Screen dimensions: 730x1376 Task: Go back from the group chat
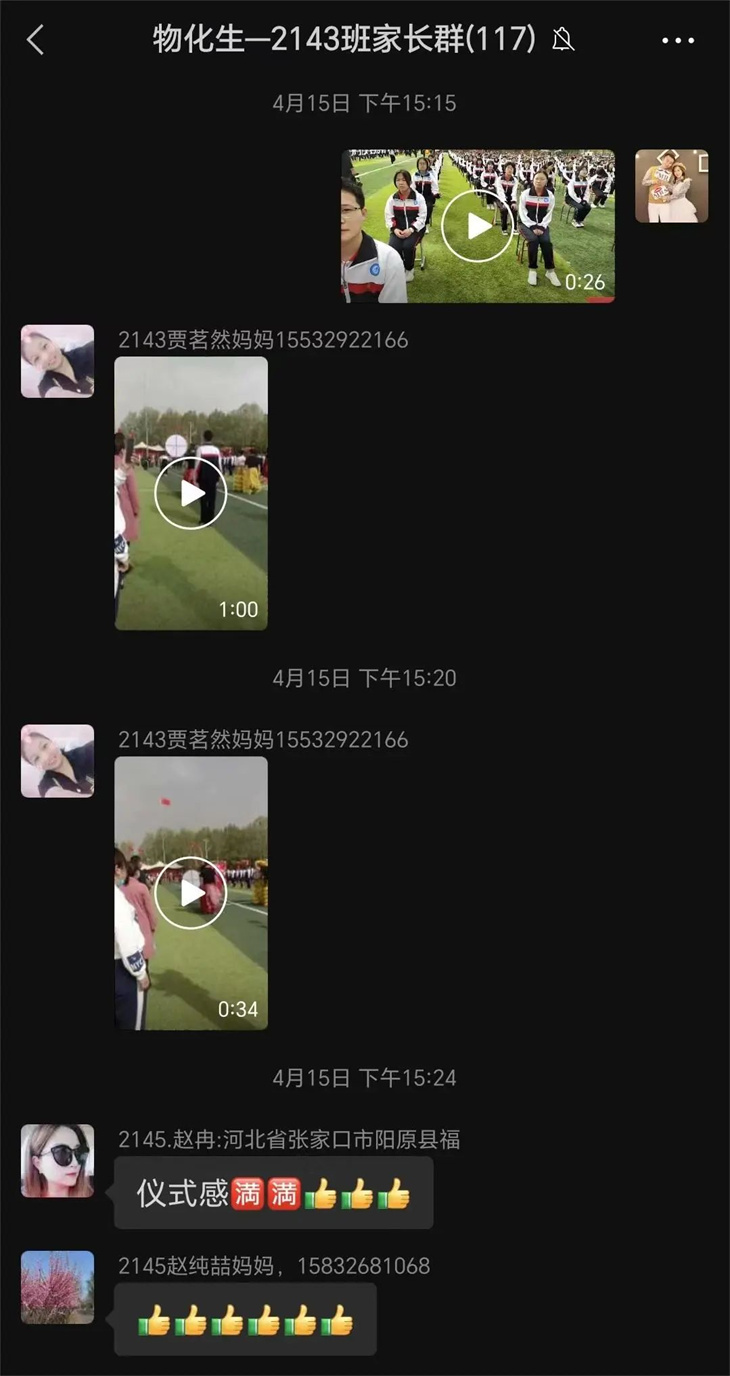pos(36,40)
